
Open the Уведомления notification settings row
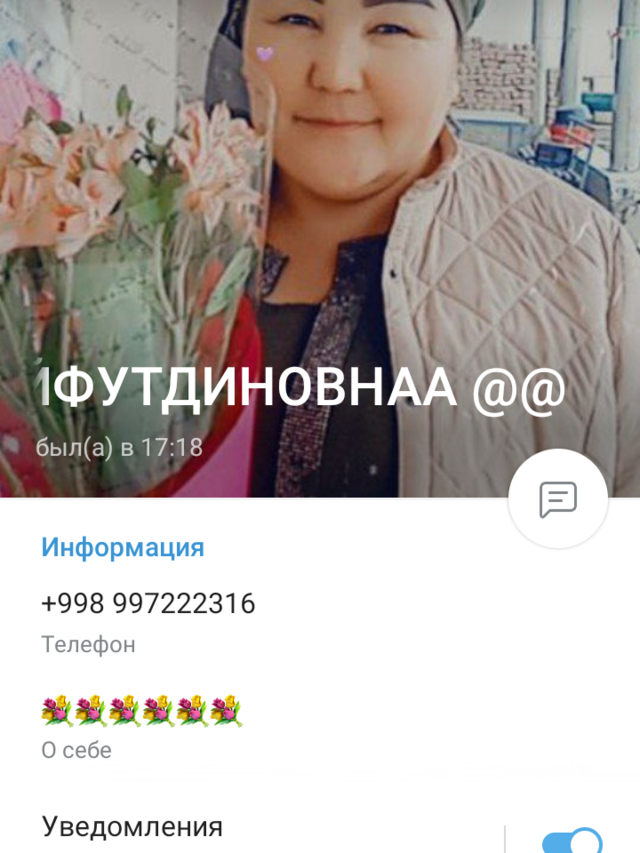pos(132,828)
